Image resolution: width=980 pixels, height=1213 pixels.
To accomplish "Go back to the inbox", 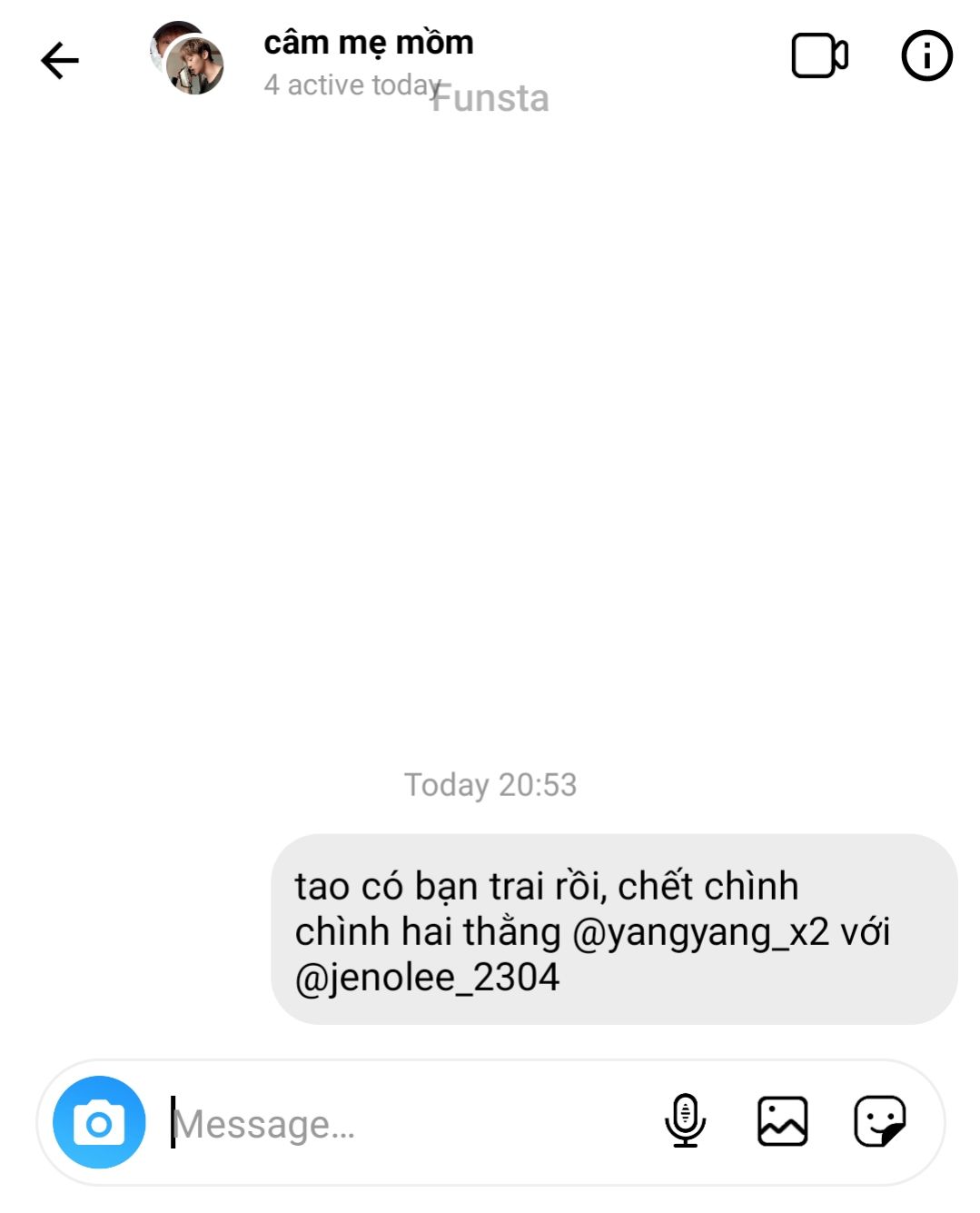I will click(x=60, y=61).
